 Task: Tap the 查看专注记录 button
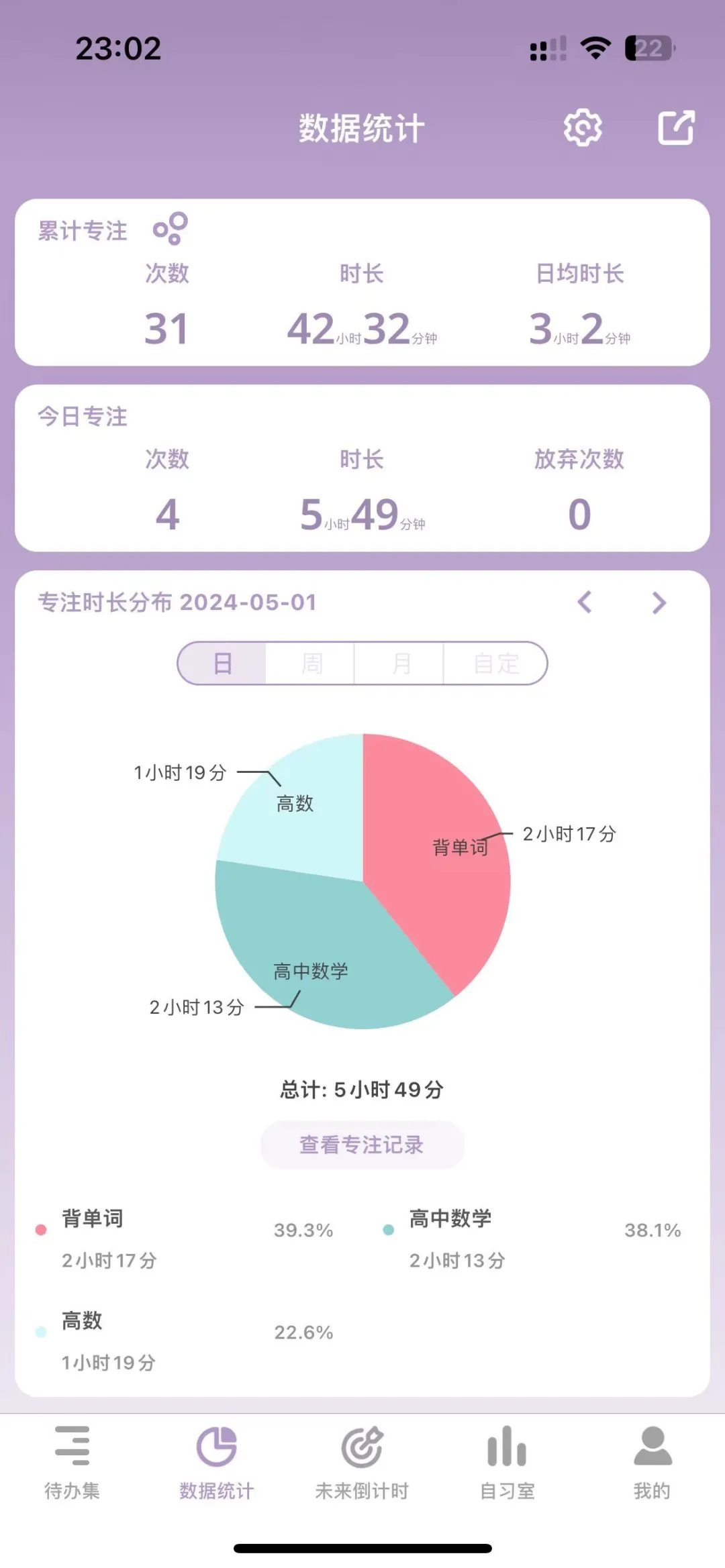click(362, 1145)
